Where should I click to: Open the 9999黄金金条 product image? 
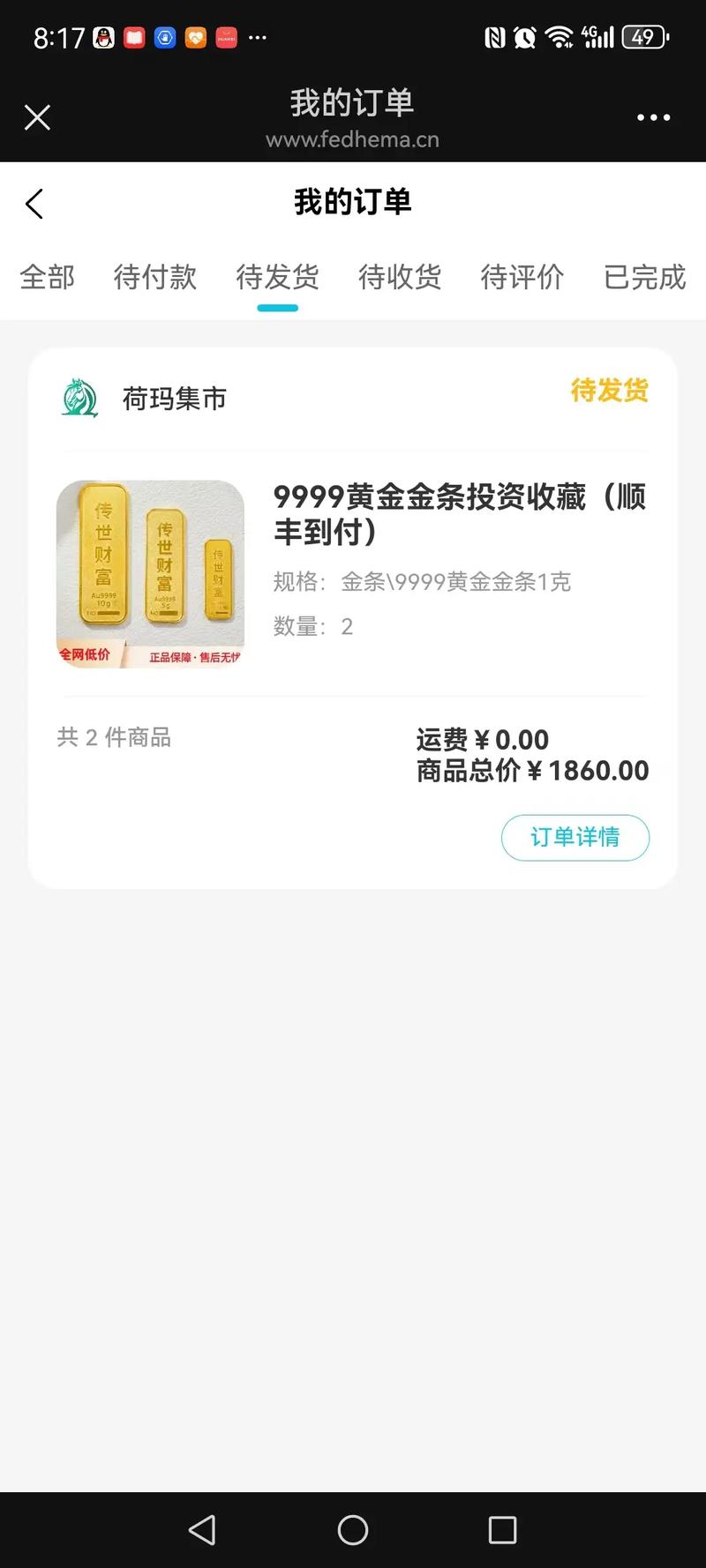click(x=150, y=573)
